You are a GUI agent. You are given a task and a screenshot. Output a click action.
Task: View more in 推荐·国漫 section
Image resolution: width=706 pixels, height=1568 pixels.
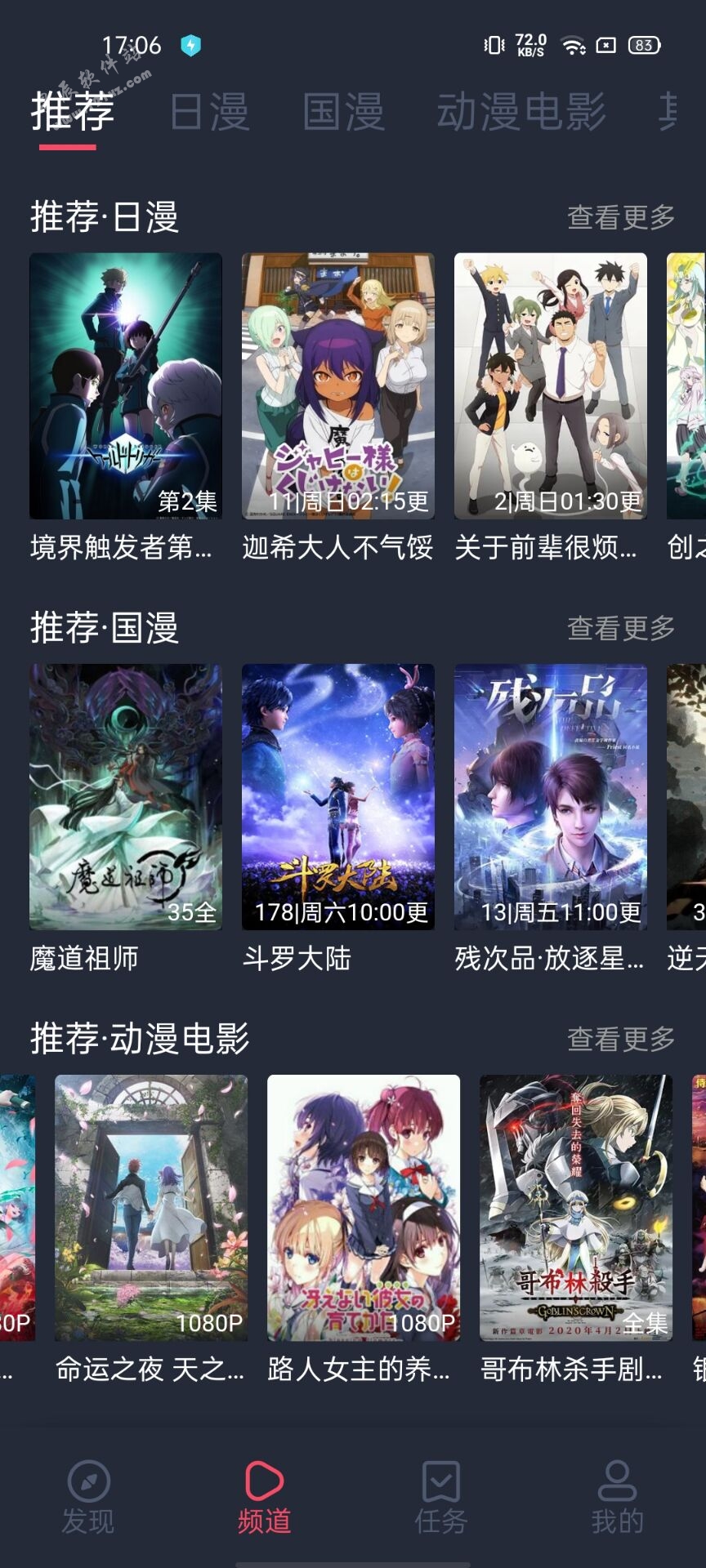tap(621, 628)
